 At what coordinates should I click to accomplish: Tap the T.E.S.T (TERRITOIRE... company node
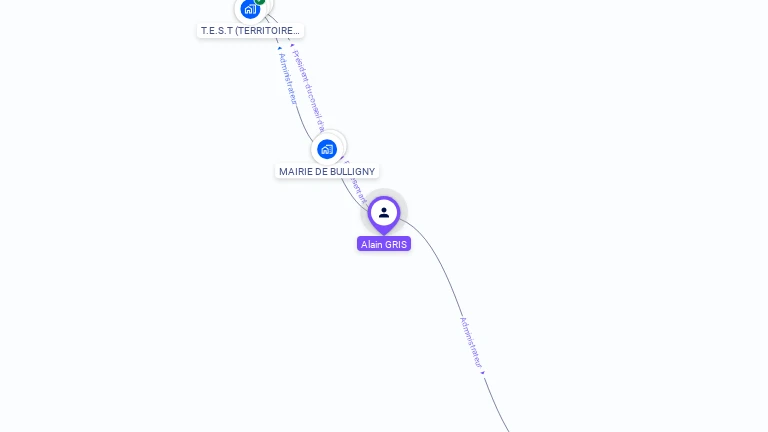(250, 9)
